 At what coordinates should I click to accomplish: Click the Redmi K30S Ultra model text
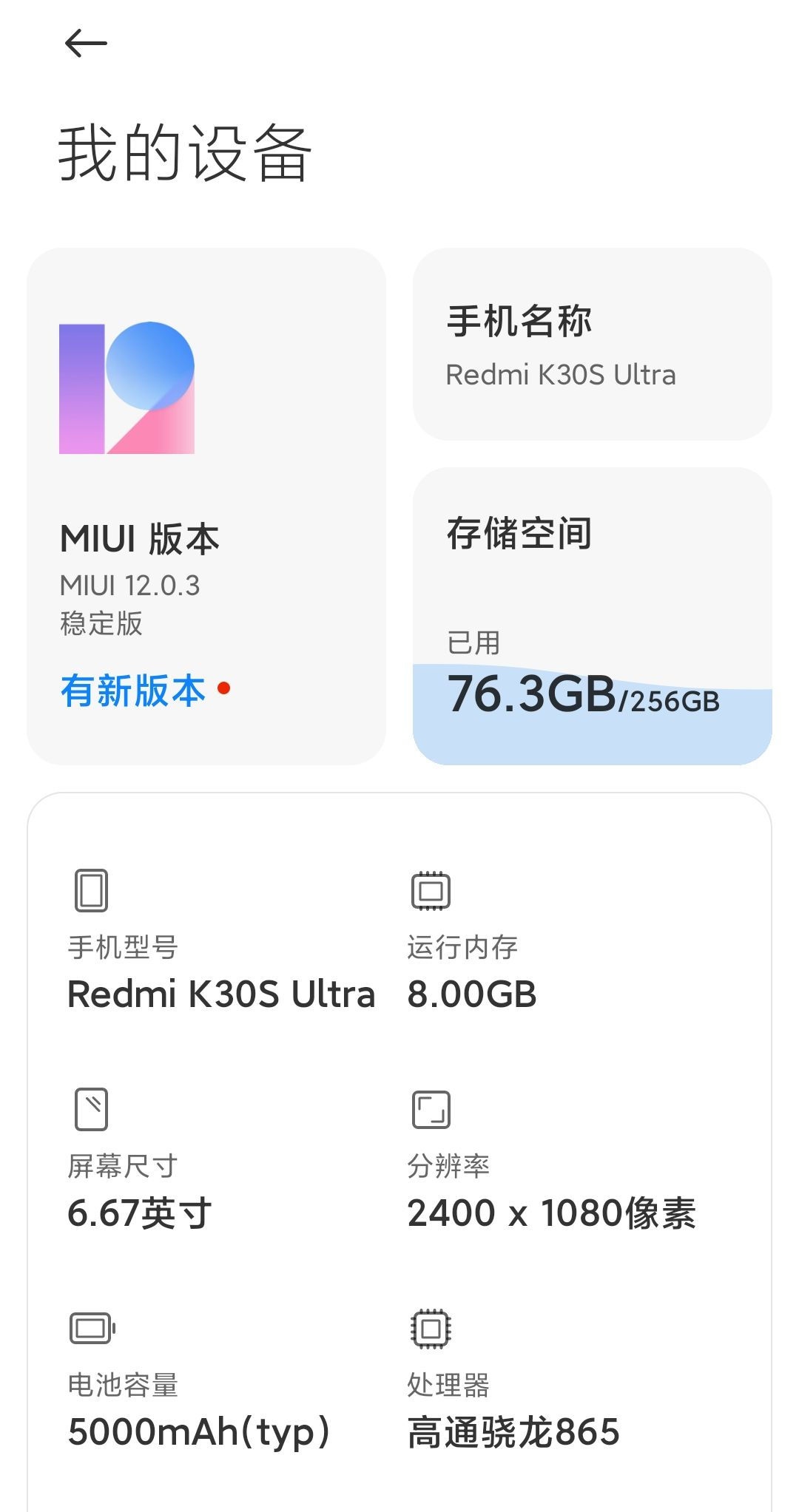220,994
